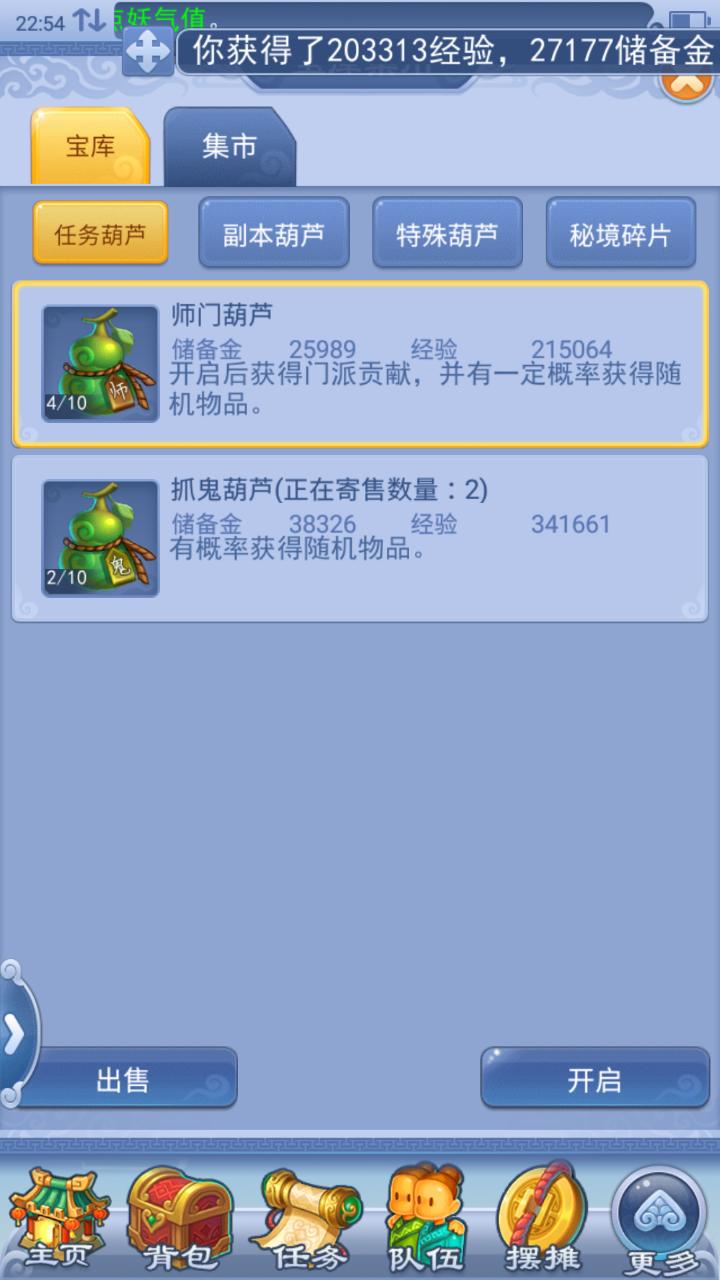Choose the 任务葫芦 category
Screen dimensions: 720x1280
pyautogui.click(x=100, y=234)
